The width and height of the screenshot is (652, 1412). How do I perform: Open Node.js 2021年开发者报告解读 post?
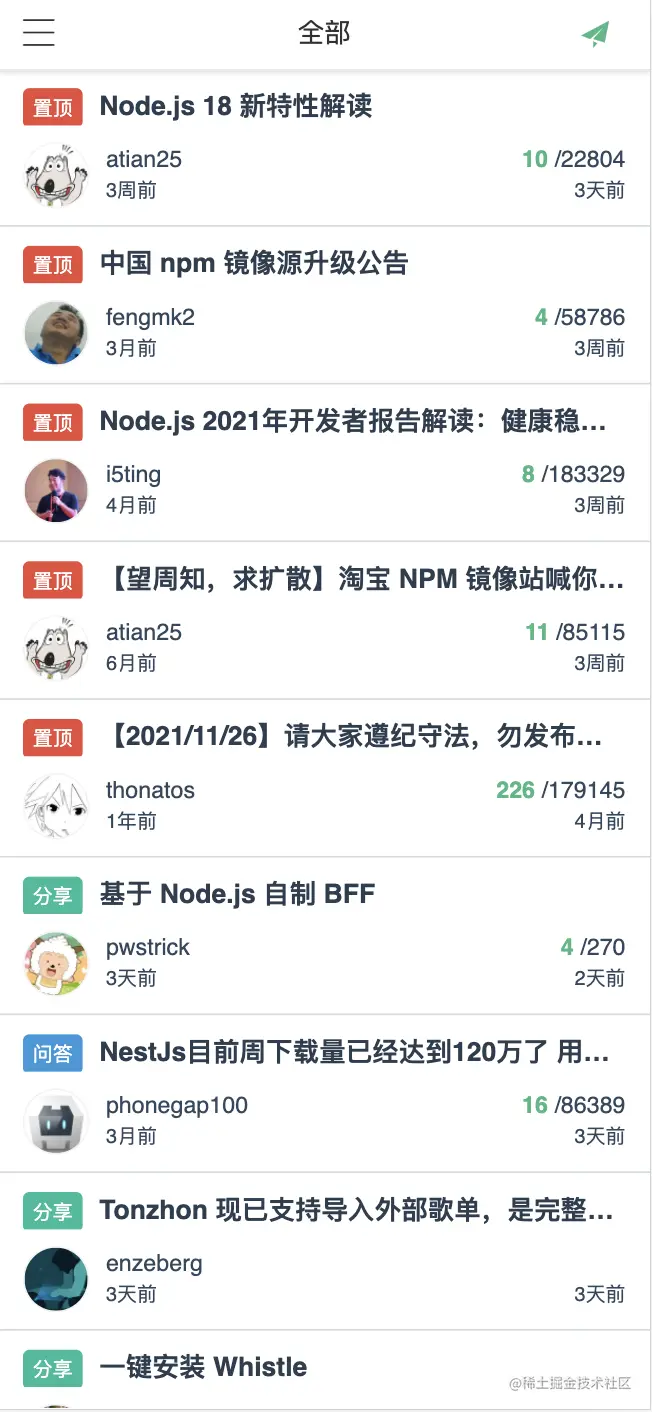(x=352, y=421)
